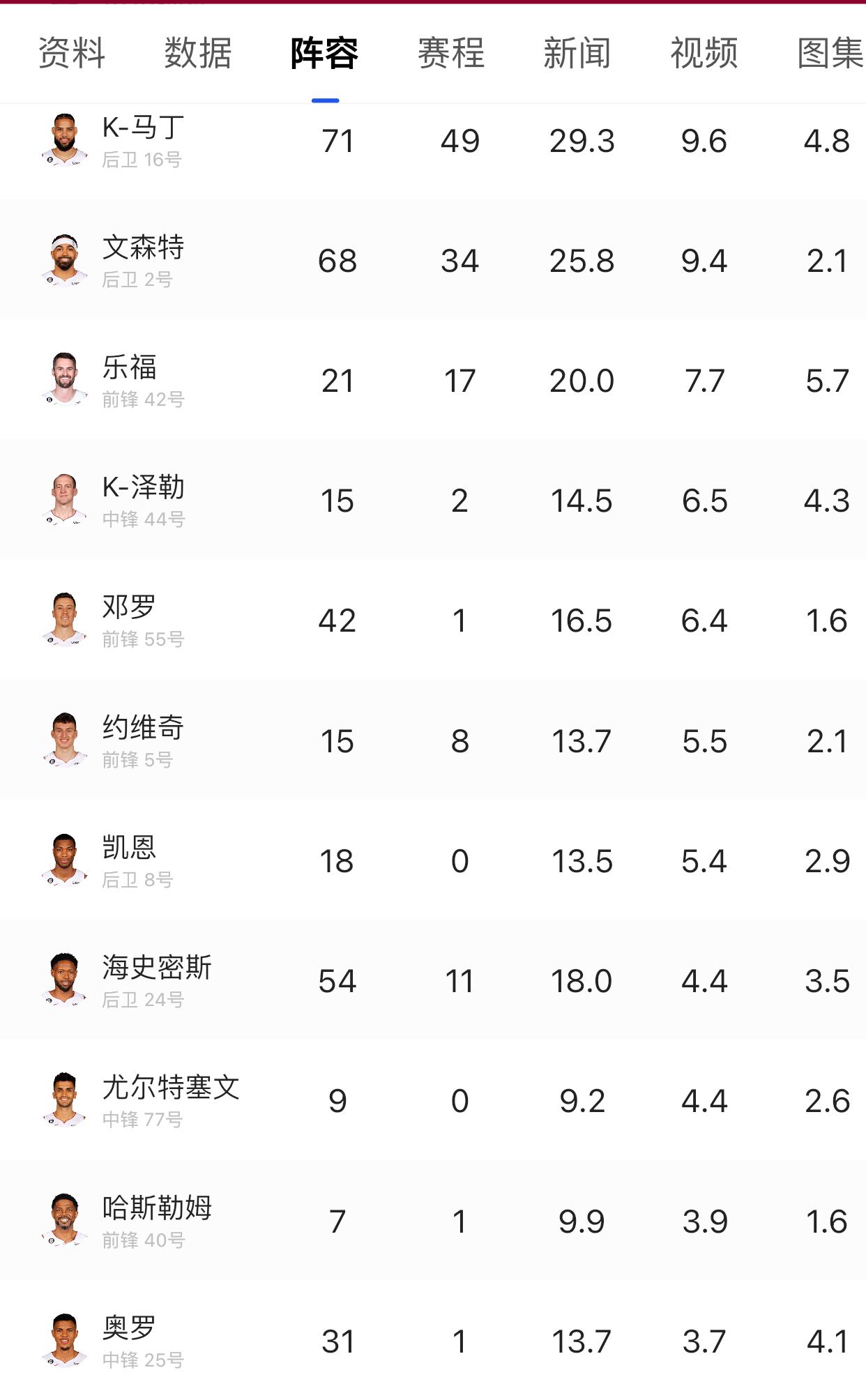Switch to the 视频 tab
Image resolution: width=866 pixels, height=1400 pixels.
(x=704, y=54)
